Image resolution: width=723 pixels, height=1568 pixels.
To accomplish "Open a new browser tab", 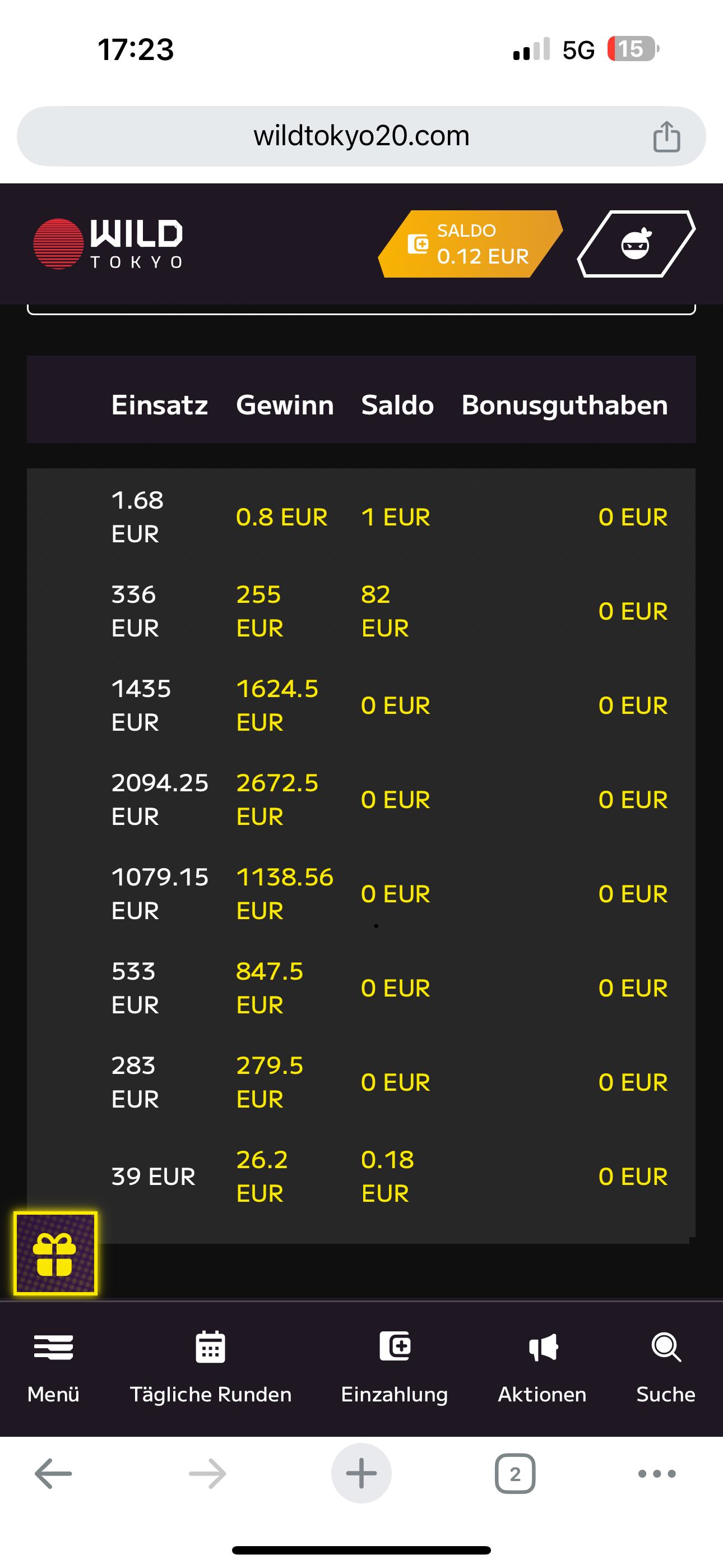I will pyautogui.click(x=361, y=1474).
